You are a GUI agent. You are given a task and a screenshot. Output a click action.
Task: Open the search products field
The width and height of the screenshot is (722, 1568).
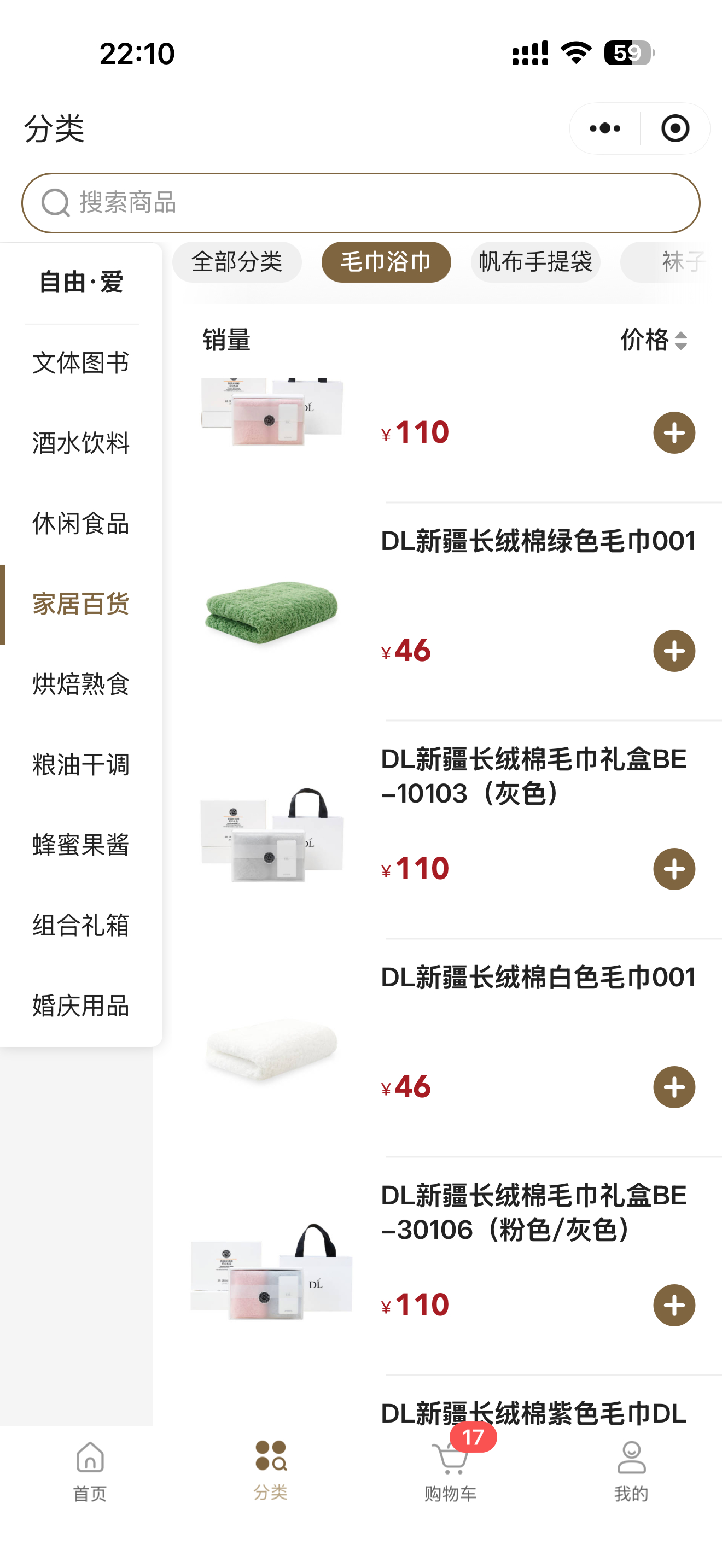(x=360, y=203)
